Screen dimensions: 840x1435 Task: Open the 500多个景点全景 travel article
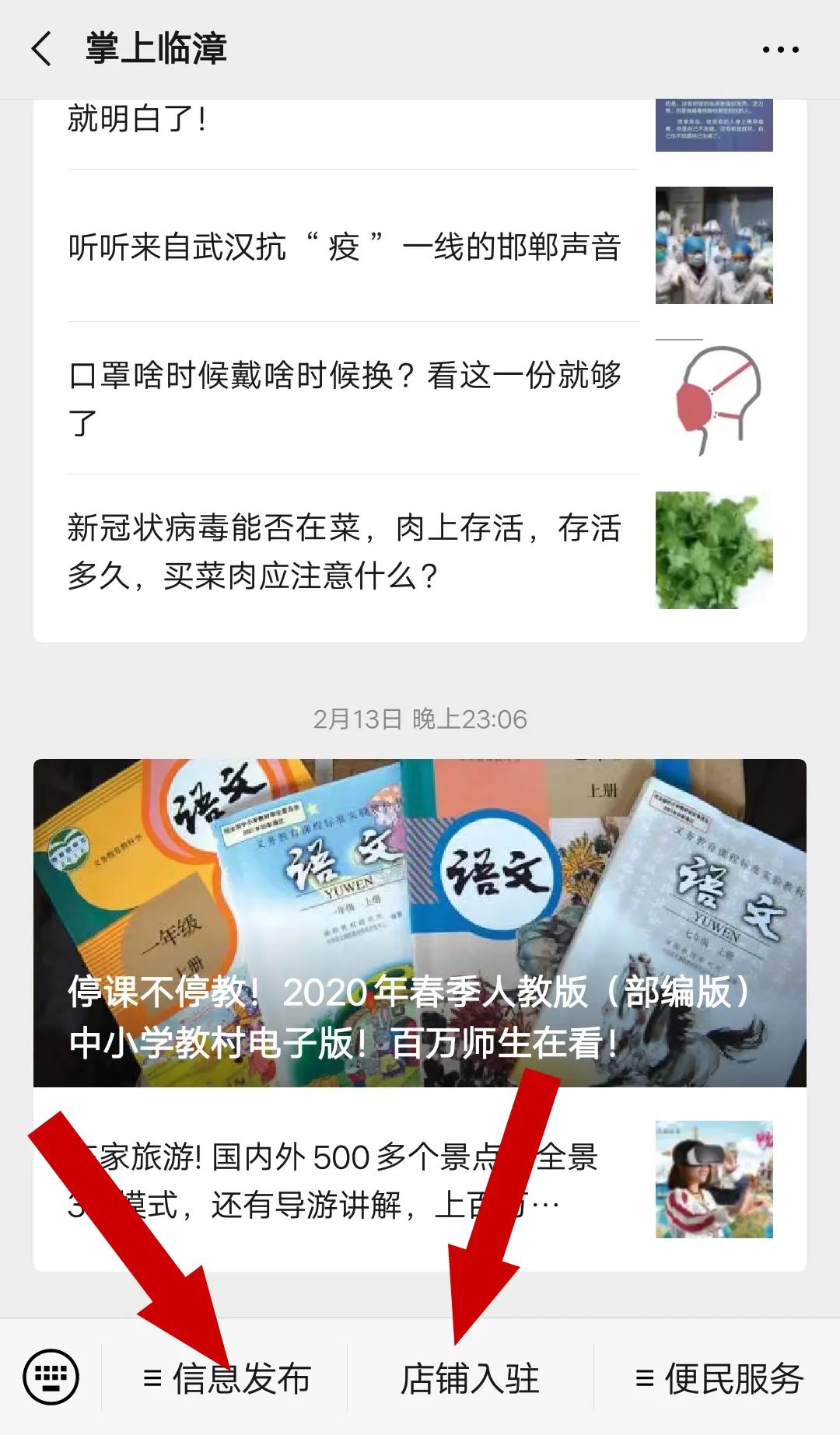click(420, 1180)
